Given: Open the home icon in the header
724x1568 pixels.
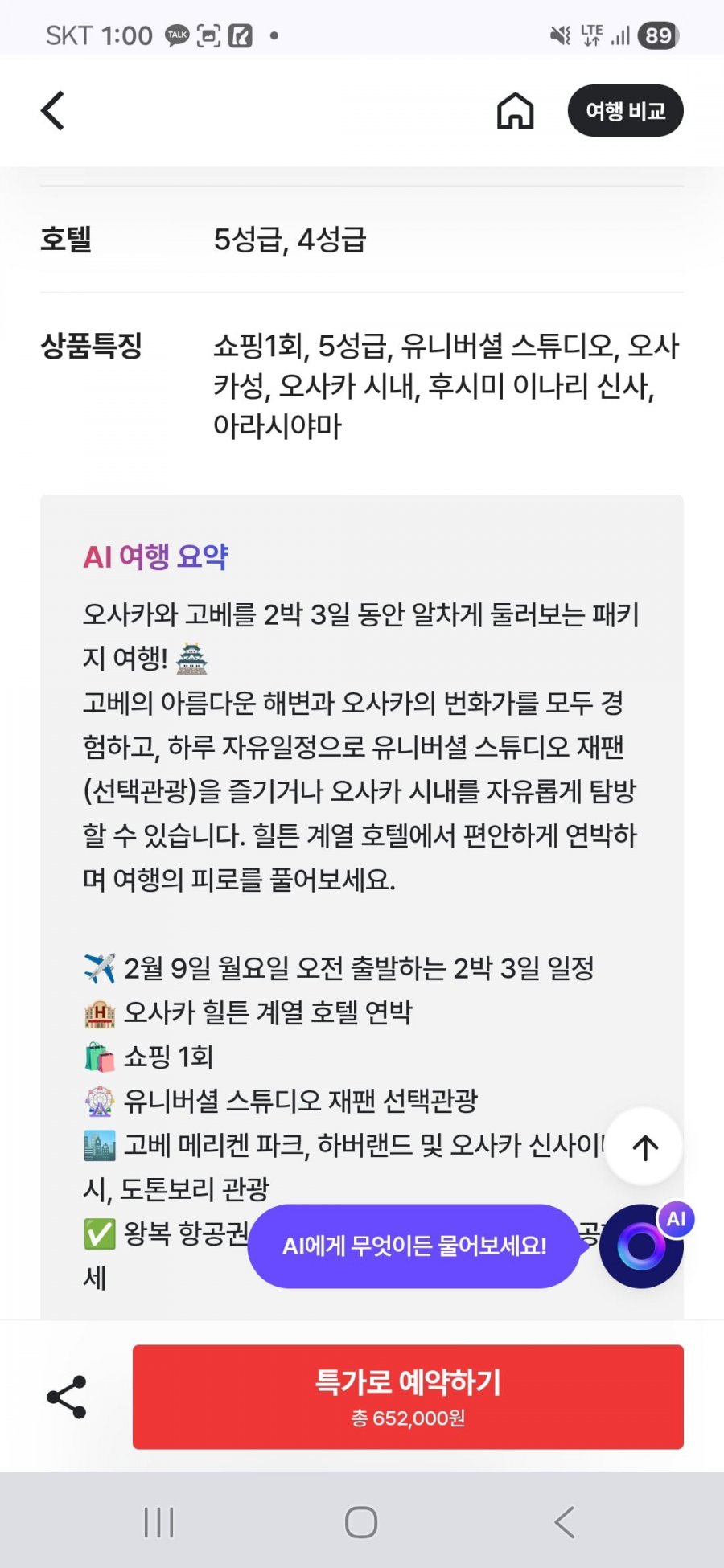Looking at the screenshot, I should tap(515, 111).
